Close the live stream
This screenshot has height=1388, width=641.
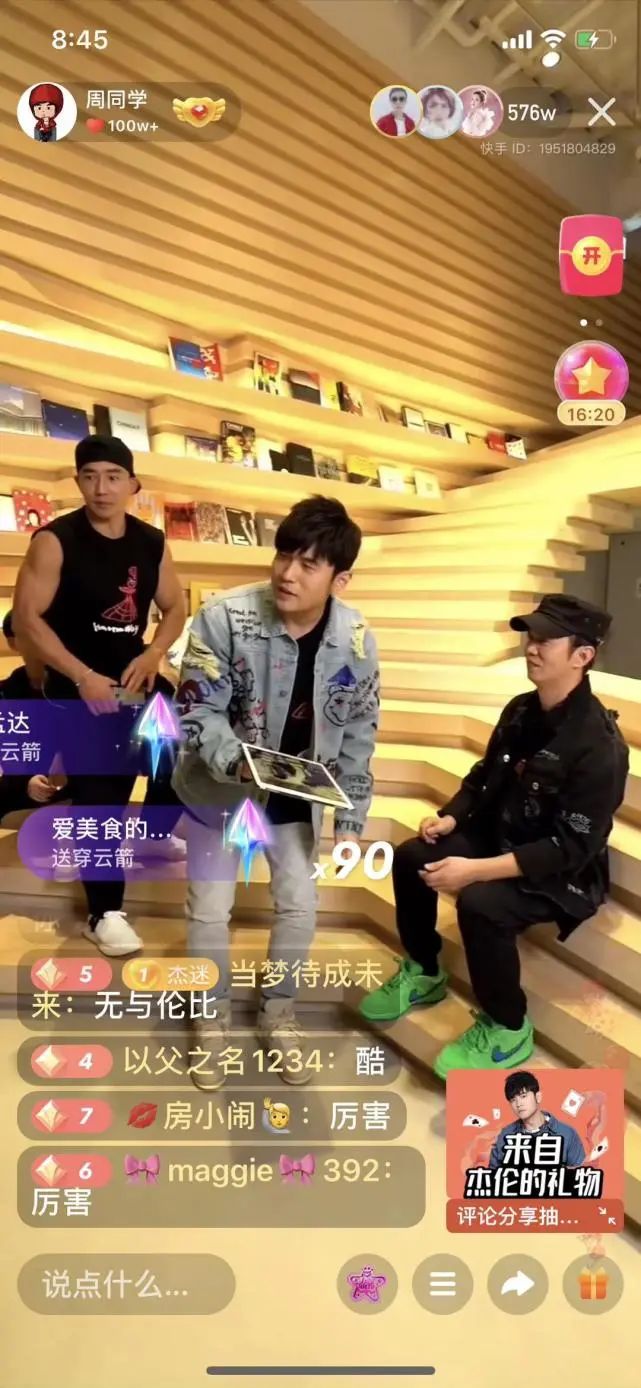[601, 112]
